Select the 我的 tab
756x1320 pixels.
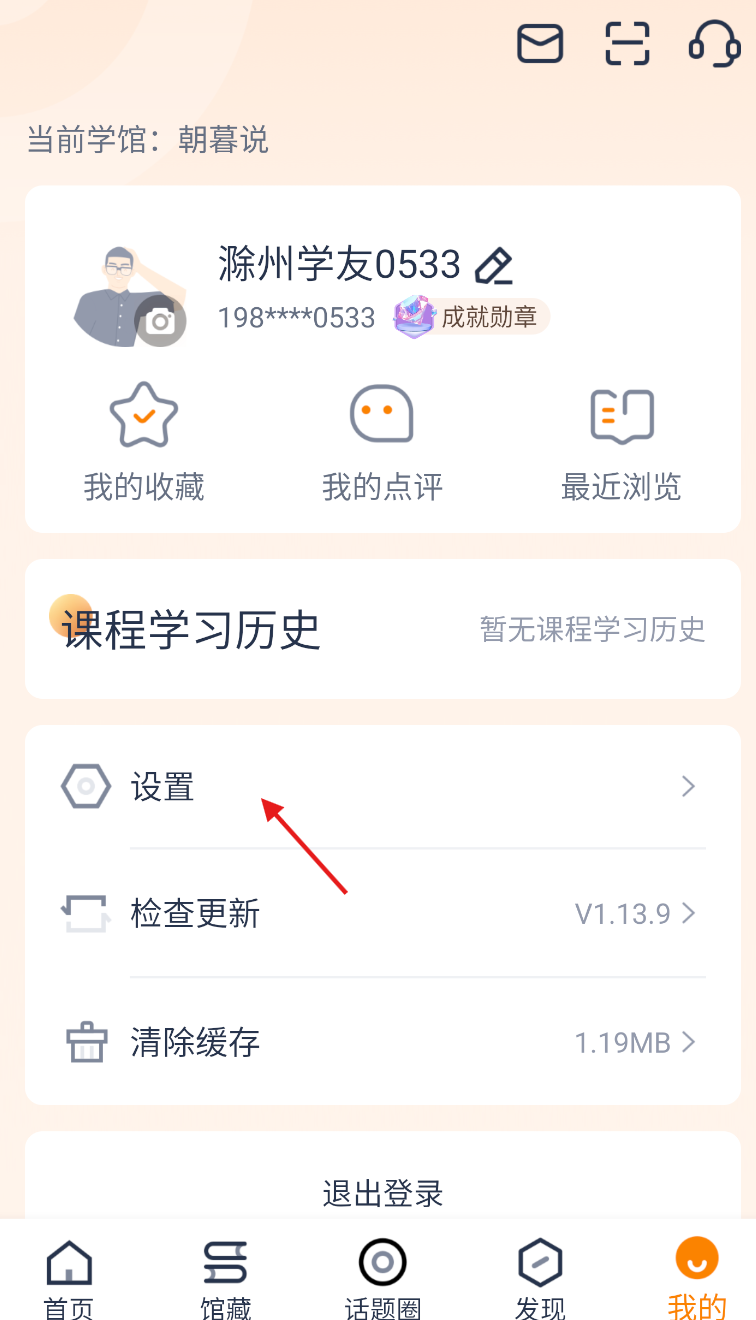[697, 1278]
